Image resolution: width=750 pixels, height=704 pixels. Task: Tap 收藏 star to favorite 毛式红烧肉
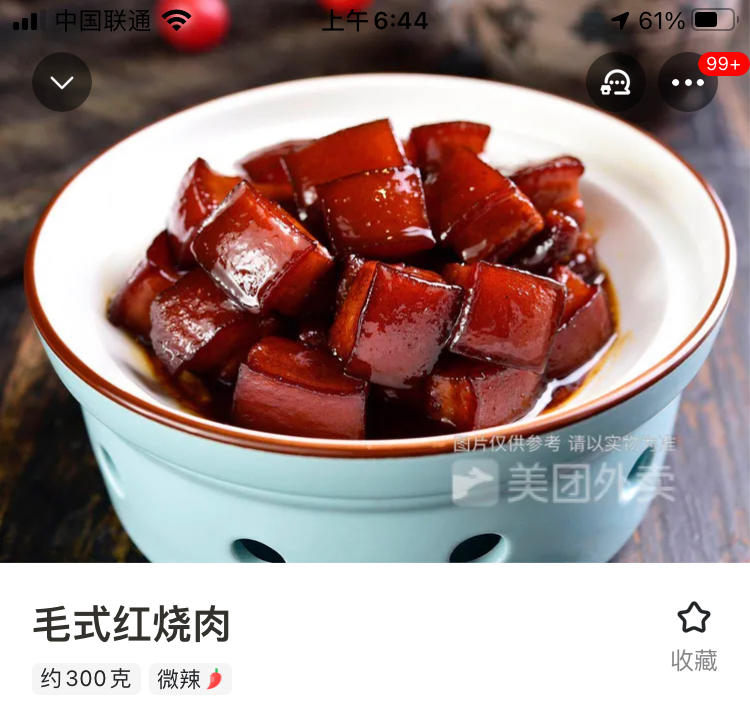click(x=693, y=634)
